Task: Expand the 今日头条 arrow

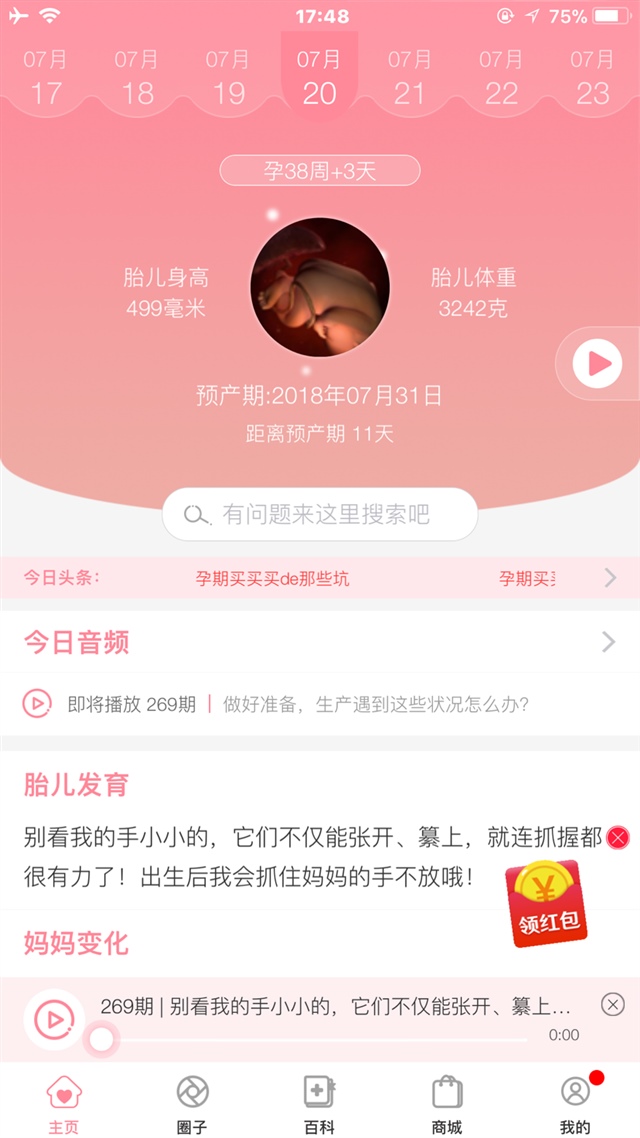Action: pyautogui.click(x=611, y=577)
